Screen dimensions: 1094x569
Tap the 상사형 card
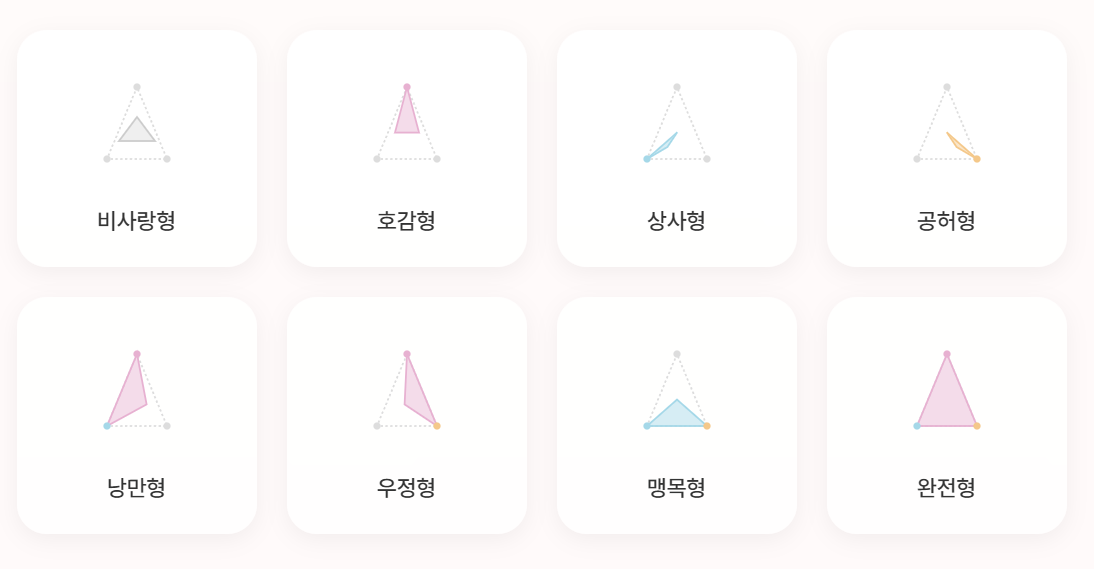(x=677, y=149)
